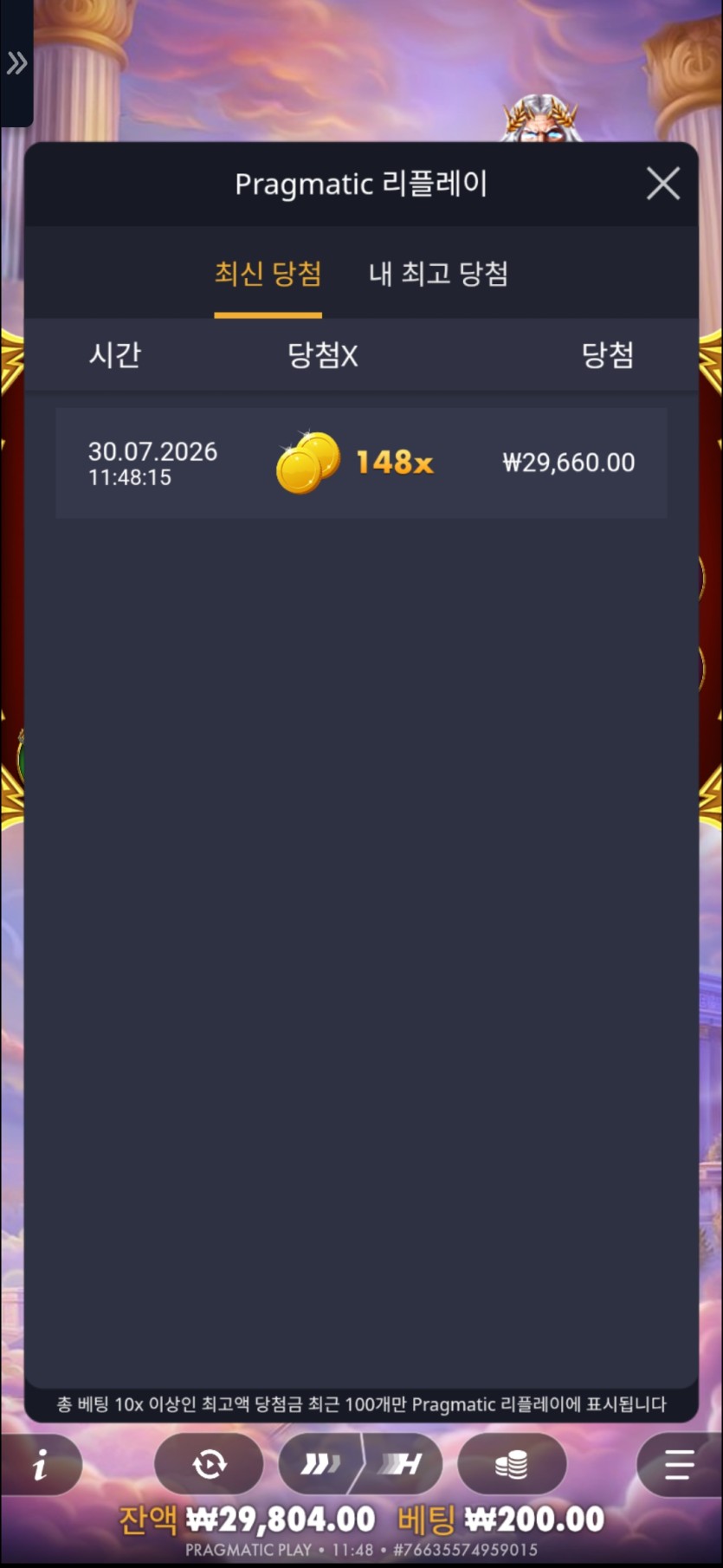Open the hamburger menu
The width and height of the screenshot is (723, 1568).
pyautogui.click(x=680, y=1465)
